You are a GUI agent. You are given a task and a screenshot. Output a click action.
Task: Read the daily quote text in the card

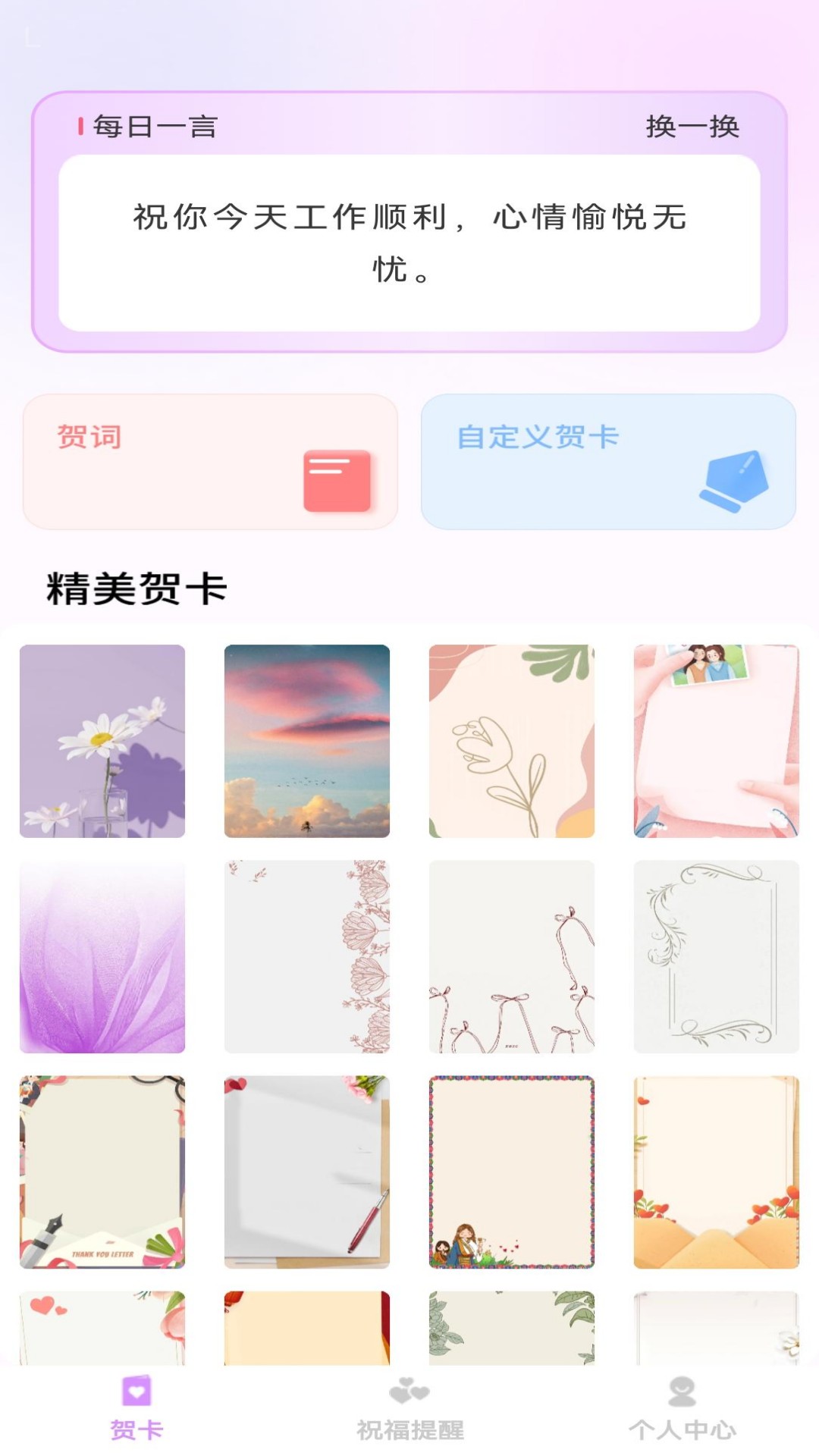tap(409, 243)
